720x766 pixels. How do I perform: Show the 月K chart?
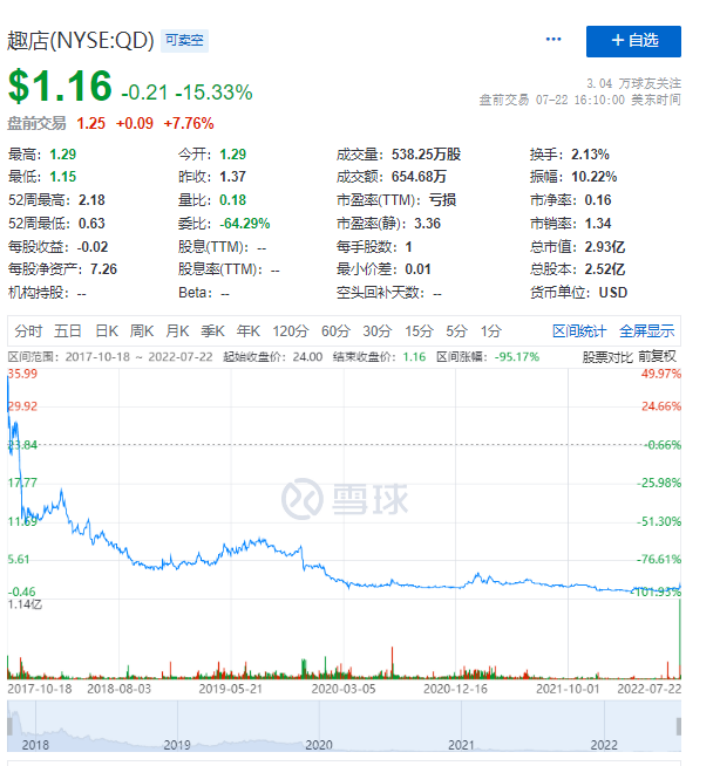coord(177,331)
